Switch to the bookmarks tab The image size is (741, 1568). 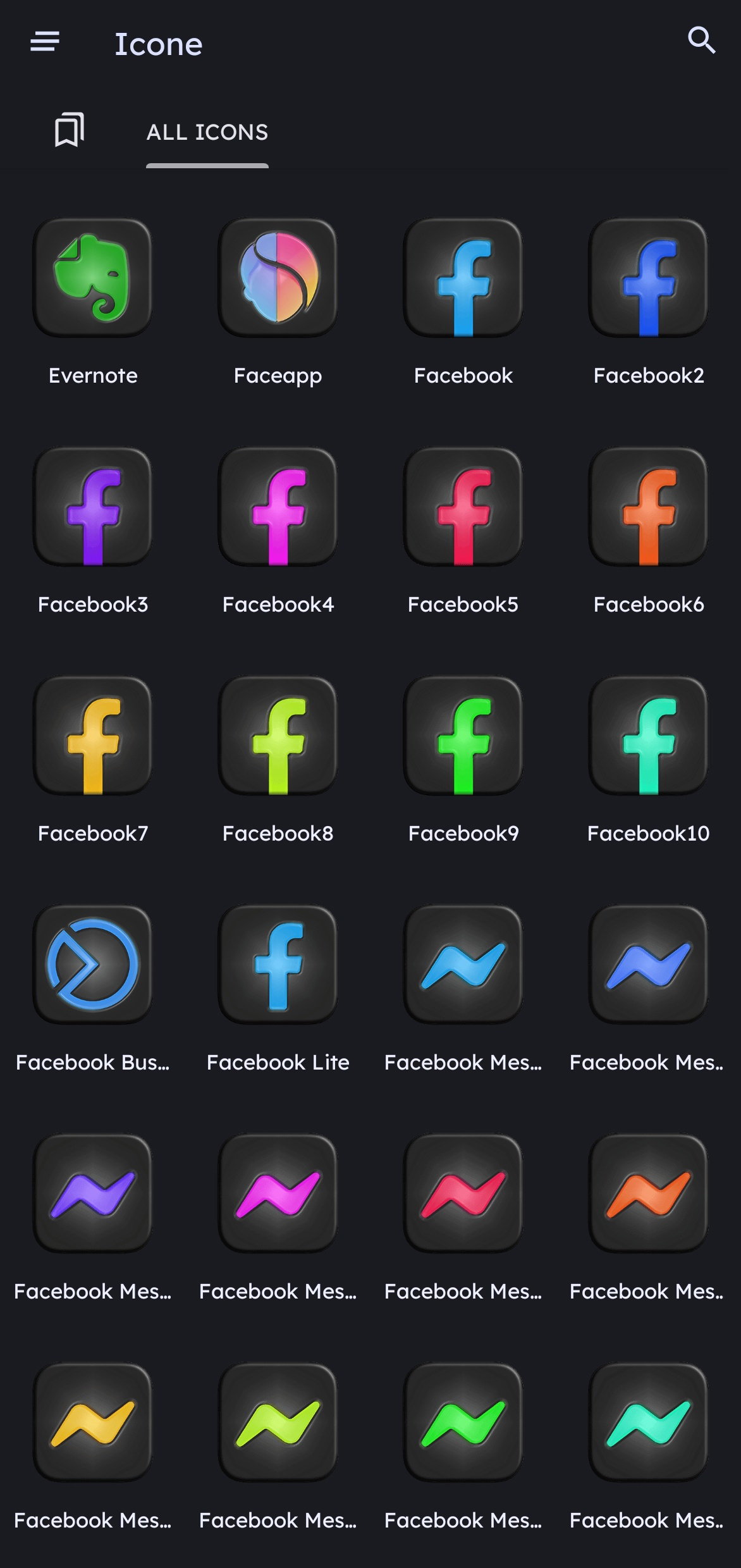(x=70, y=131)
